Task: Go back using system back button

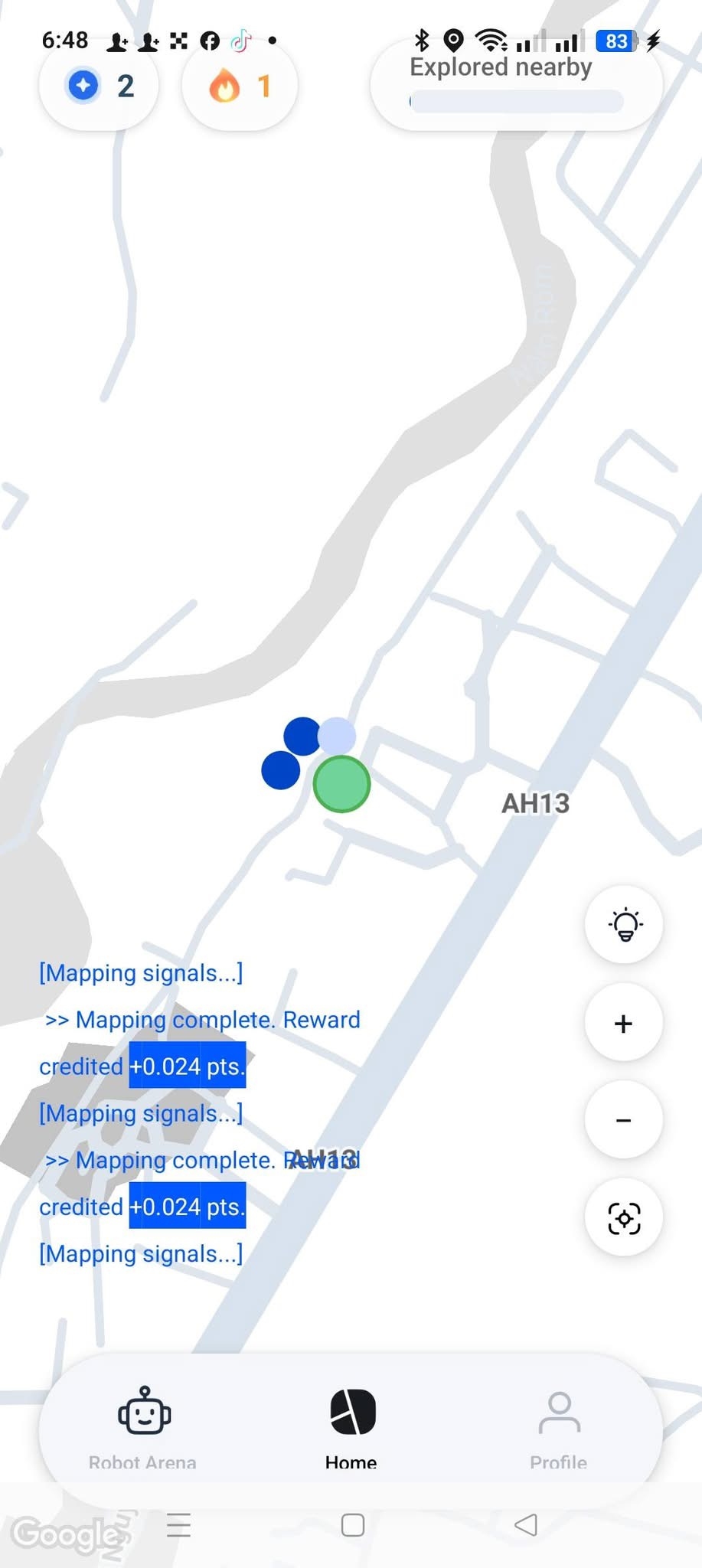Action: [526, 1525]
